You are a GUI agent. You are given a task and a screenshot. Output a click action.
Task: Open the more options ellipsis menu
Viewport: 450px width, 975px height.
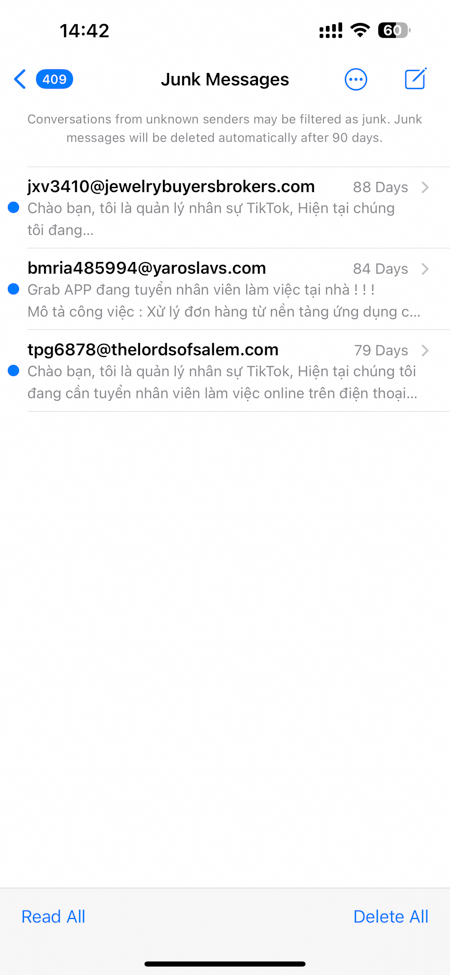coord(356,80)
